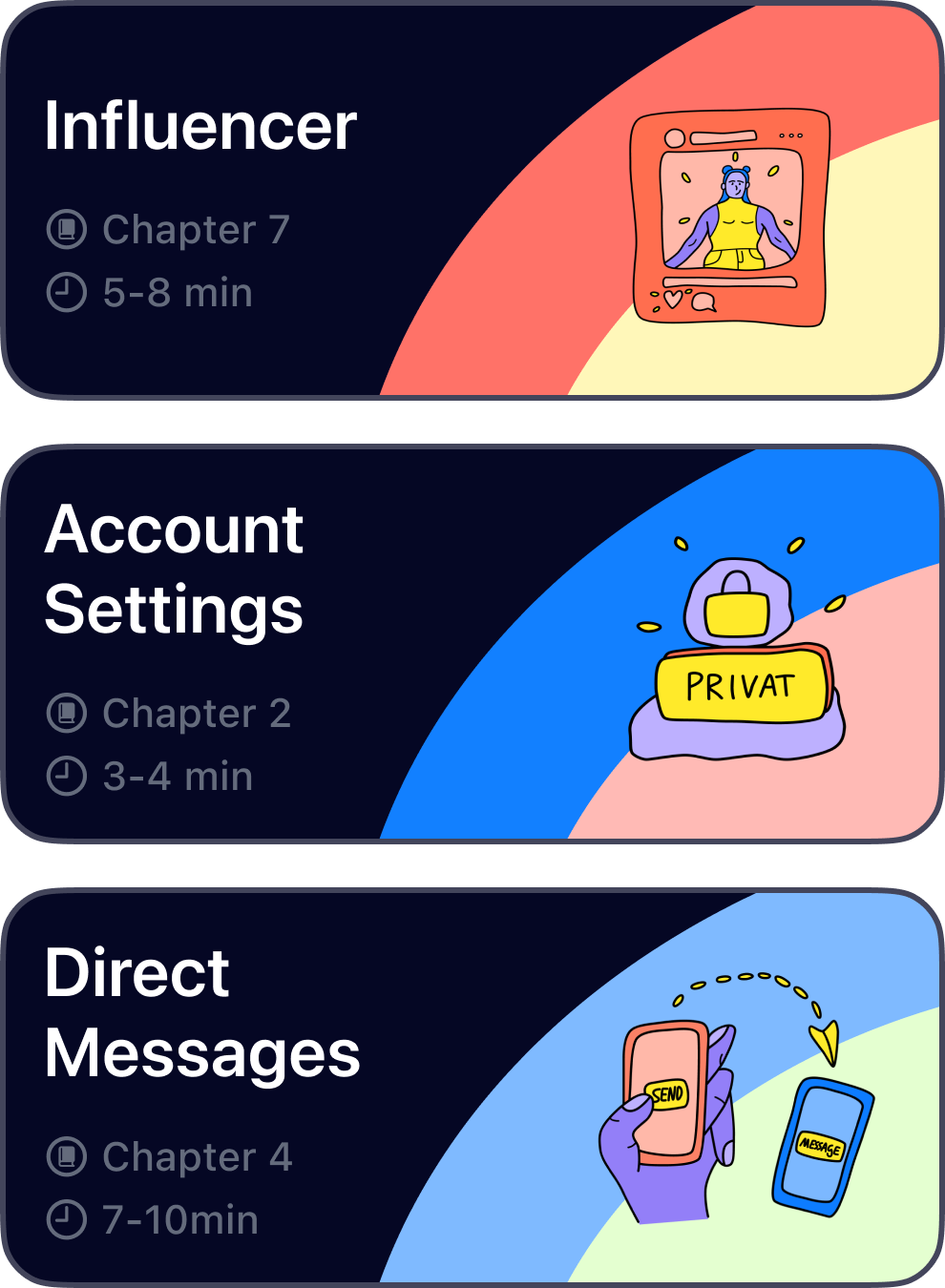Open the Influencer chapter card
Image resolution: width=945 pixels, height=1288 pixels.
[472, 200]
